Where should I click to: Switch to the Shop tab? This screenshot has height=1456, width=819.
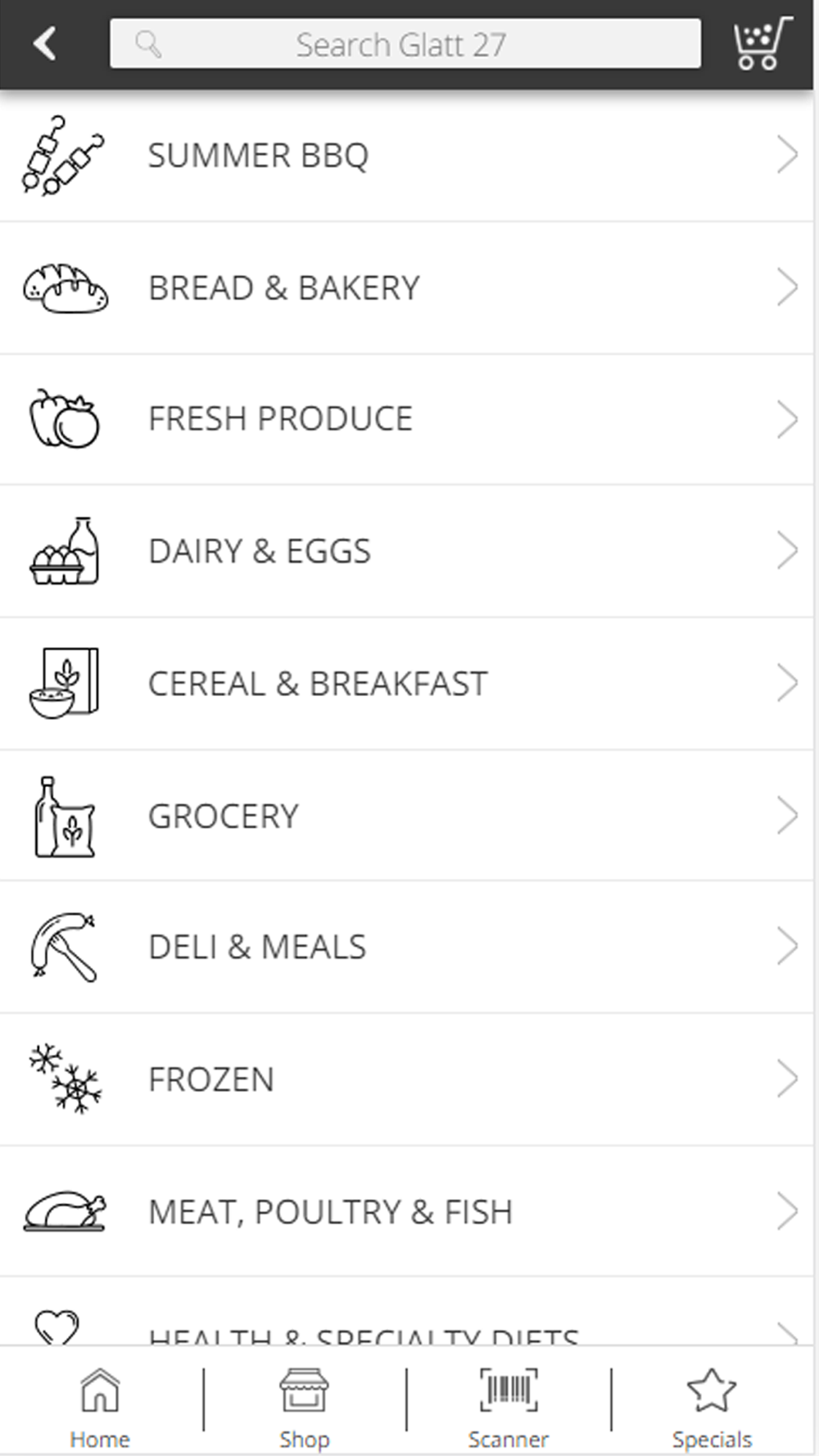(304, 1409)
